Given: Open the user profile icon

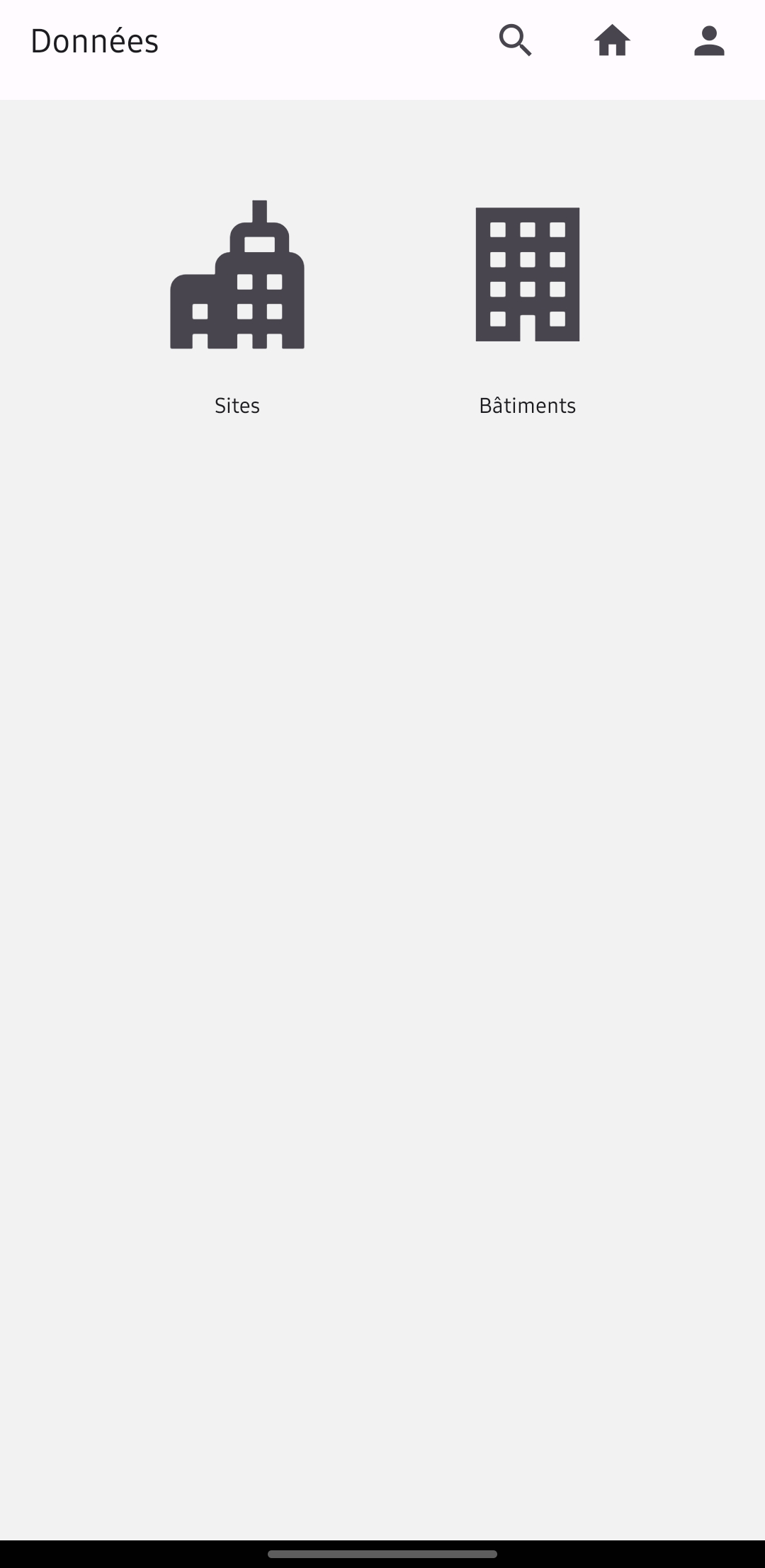Looking at the screenshot, I should [x=709, y=40].
